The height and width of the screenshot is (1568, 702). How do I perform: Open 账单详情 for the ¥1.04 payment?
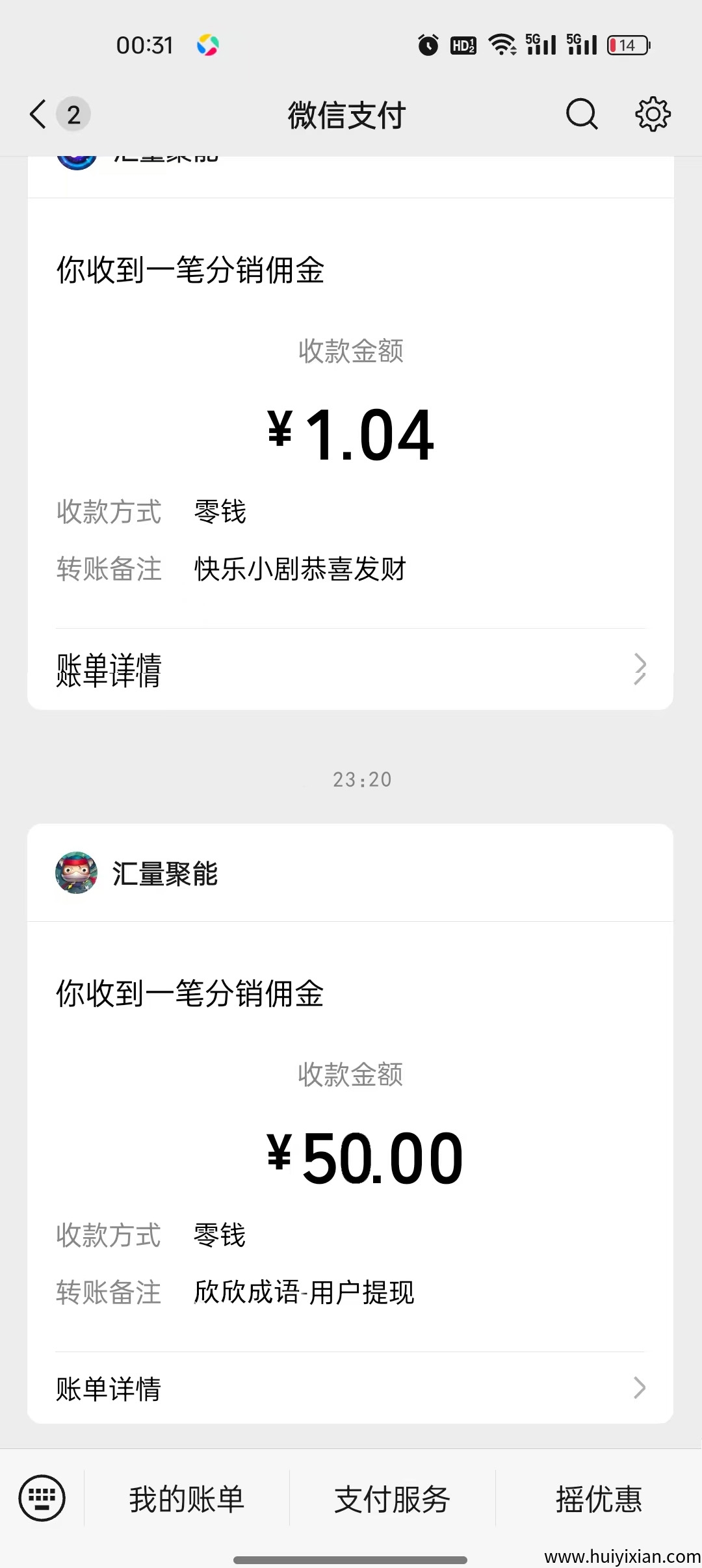(x=350, y=670)
